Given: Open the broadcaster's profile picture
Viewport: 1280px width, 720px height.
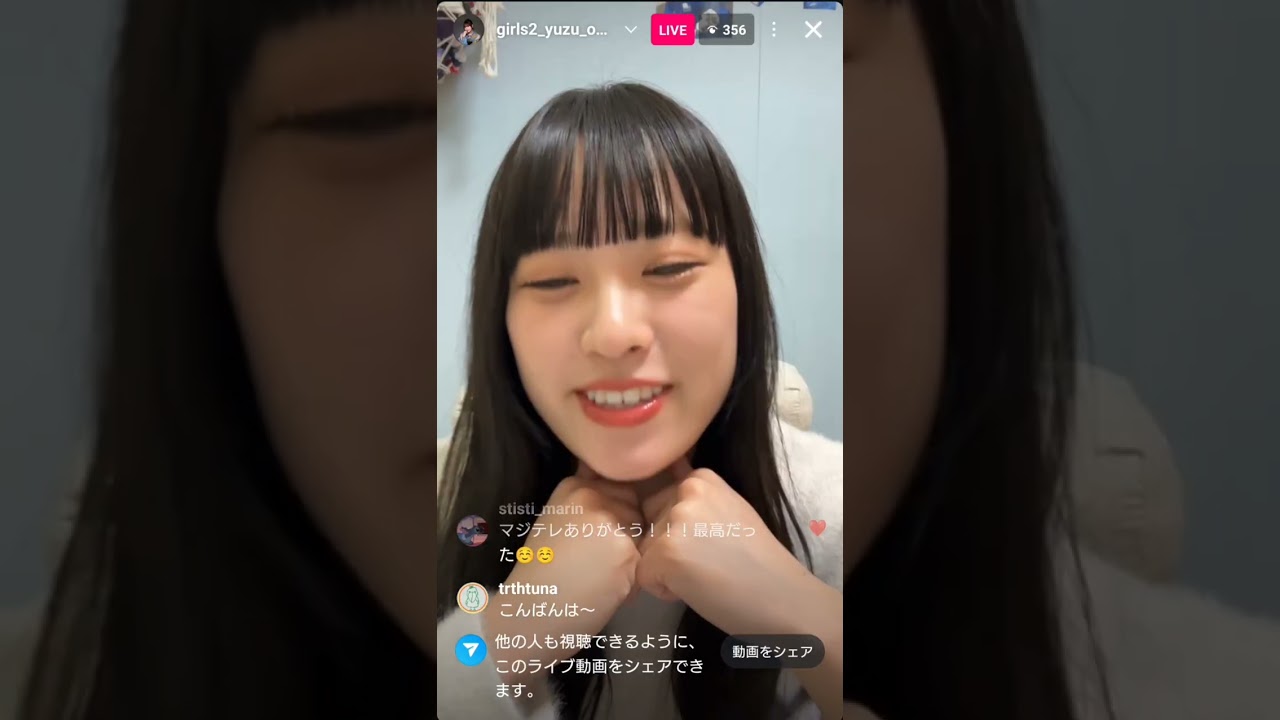Looking at the screenshot, I should (468, 30).
